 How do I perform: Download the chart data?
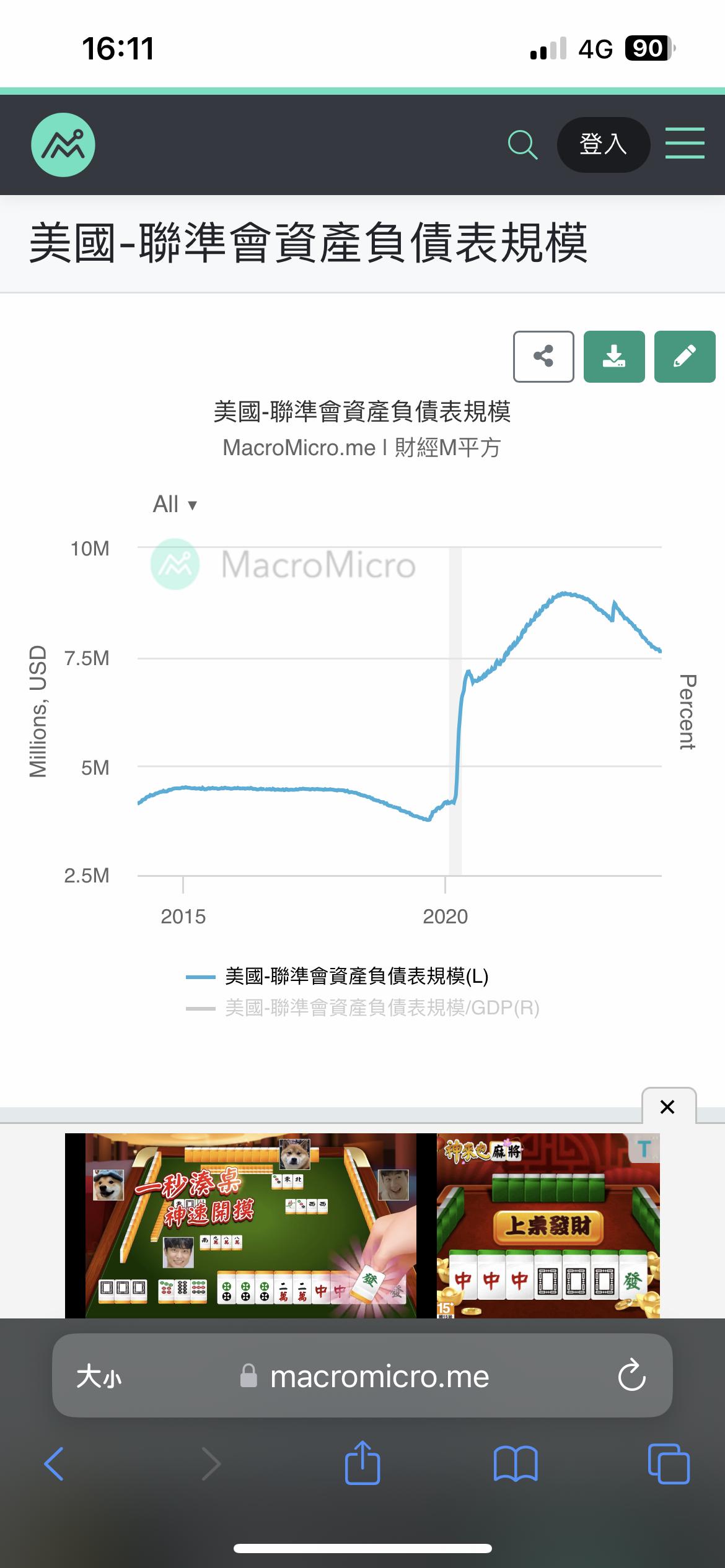click(614, 356)
